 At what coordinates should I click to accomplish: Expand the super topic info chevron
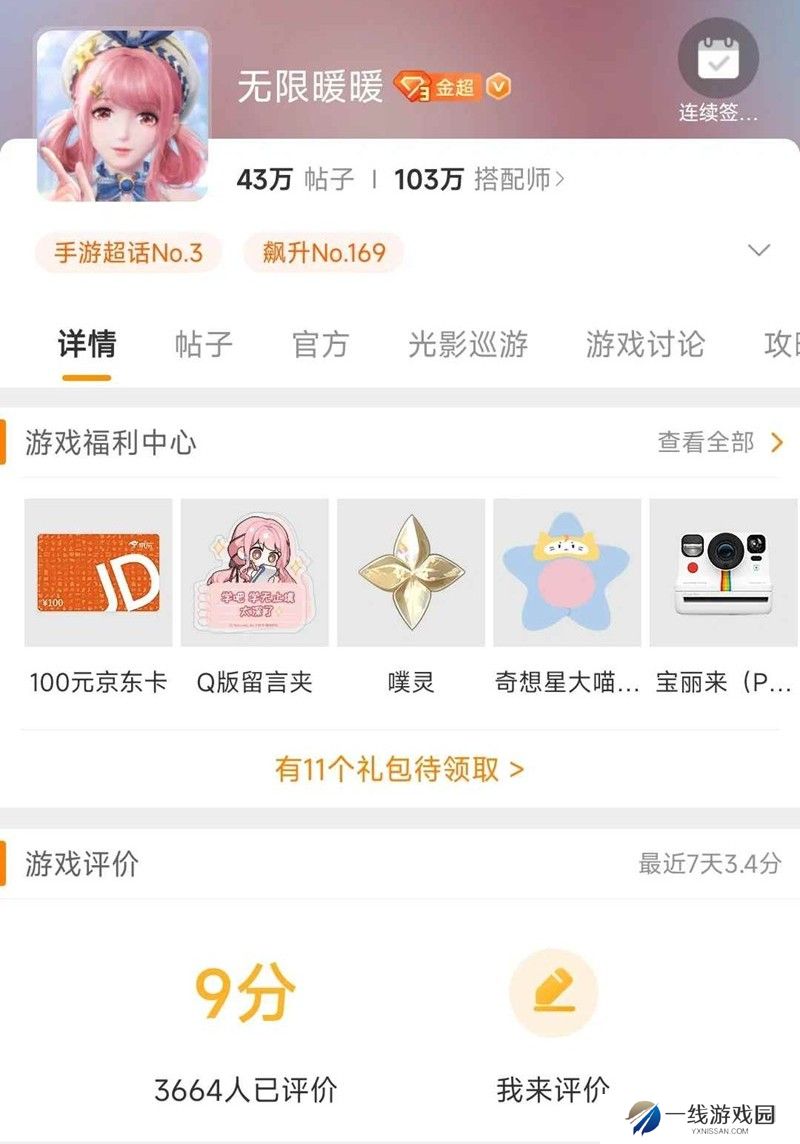click(x=759, y=250)
